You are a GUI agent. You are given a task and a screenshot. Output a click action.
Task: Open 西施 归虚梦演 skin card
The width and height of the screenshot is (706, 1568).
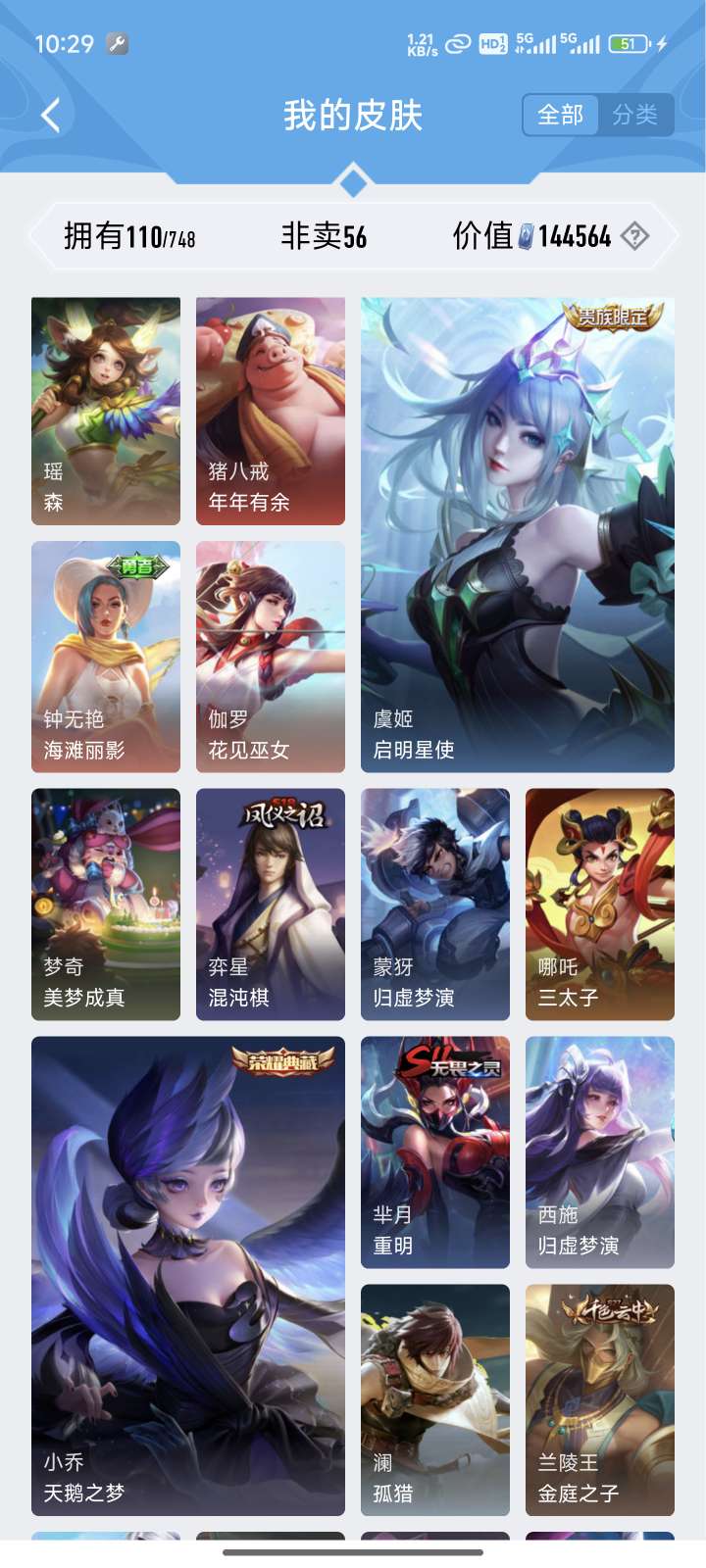click(600, 1152)
